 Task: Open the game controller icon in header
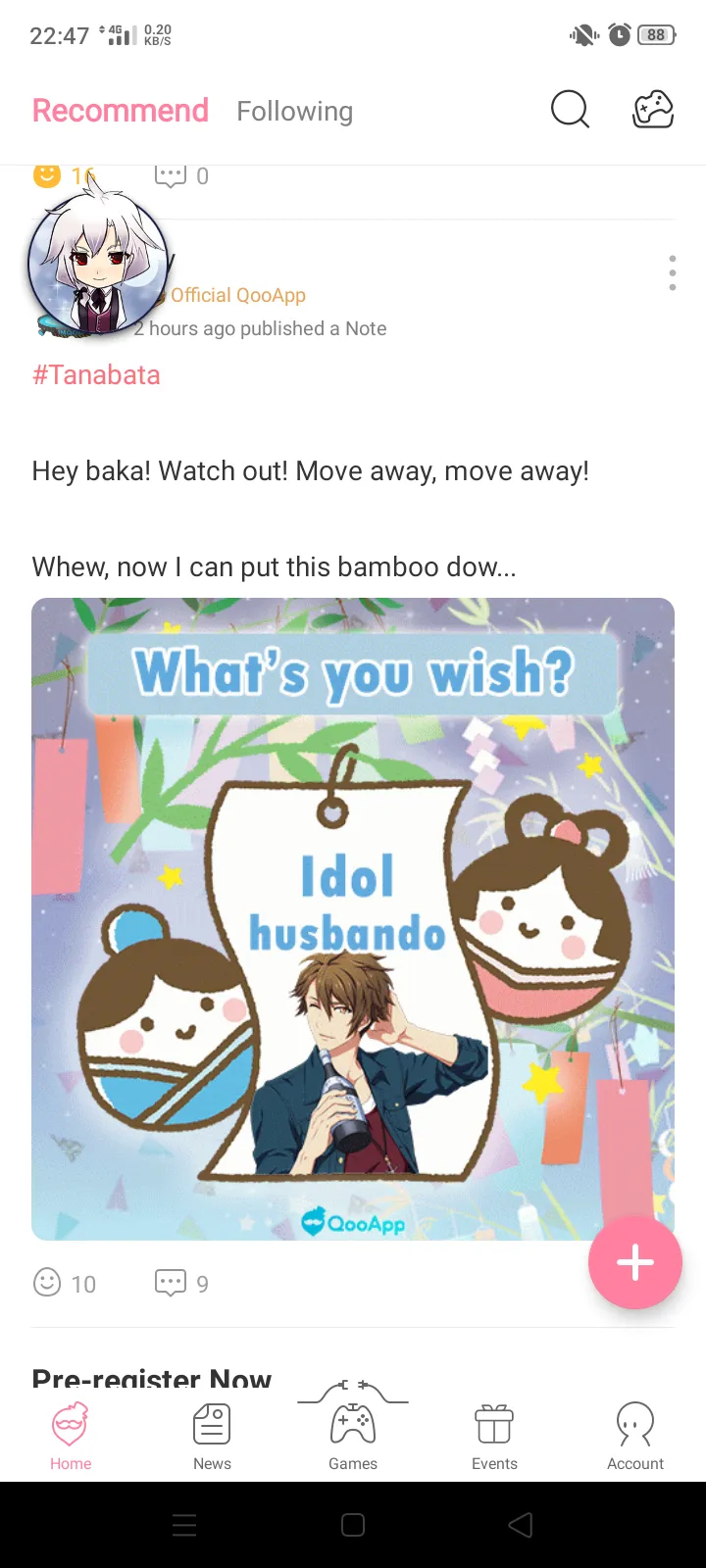point(653,110)
